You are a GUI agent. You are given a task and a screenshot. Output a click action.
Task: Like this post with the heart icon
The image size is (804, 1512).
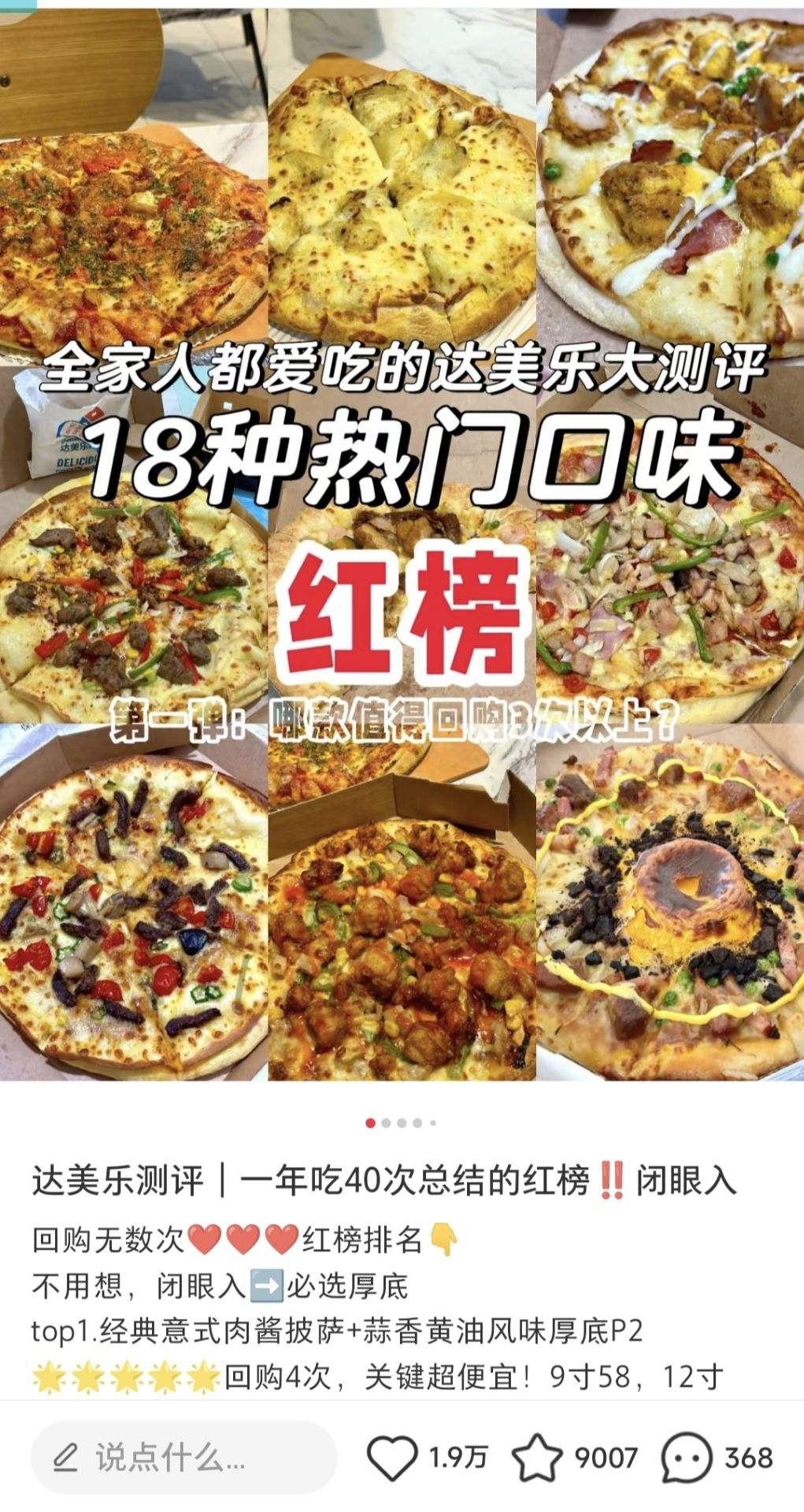click(392, 1458)
